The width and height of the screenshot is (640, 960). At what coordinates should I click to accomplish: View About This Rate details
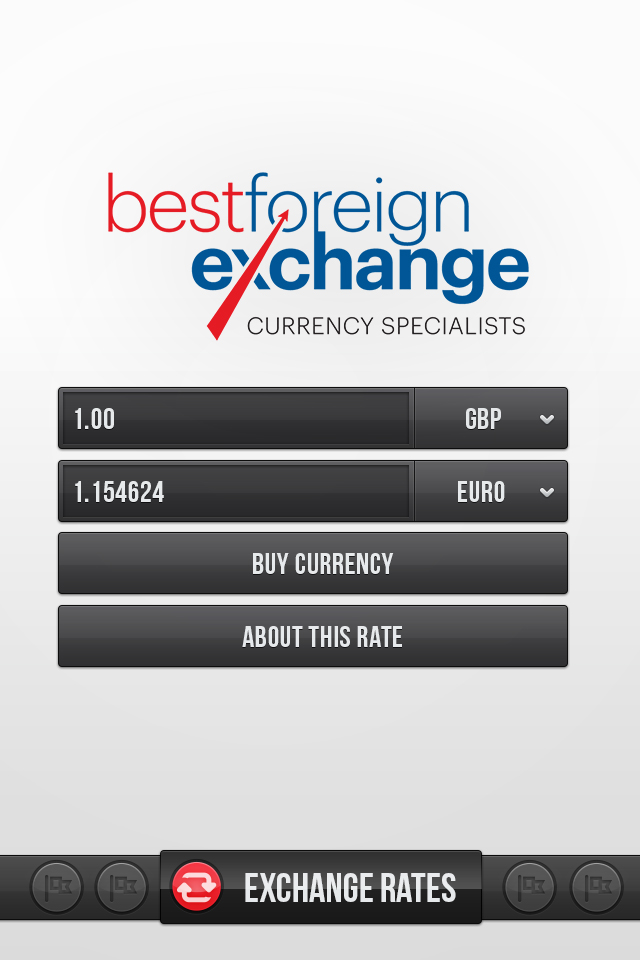[x=313, y=636]
